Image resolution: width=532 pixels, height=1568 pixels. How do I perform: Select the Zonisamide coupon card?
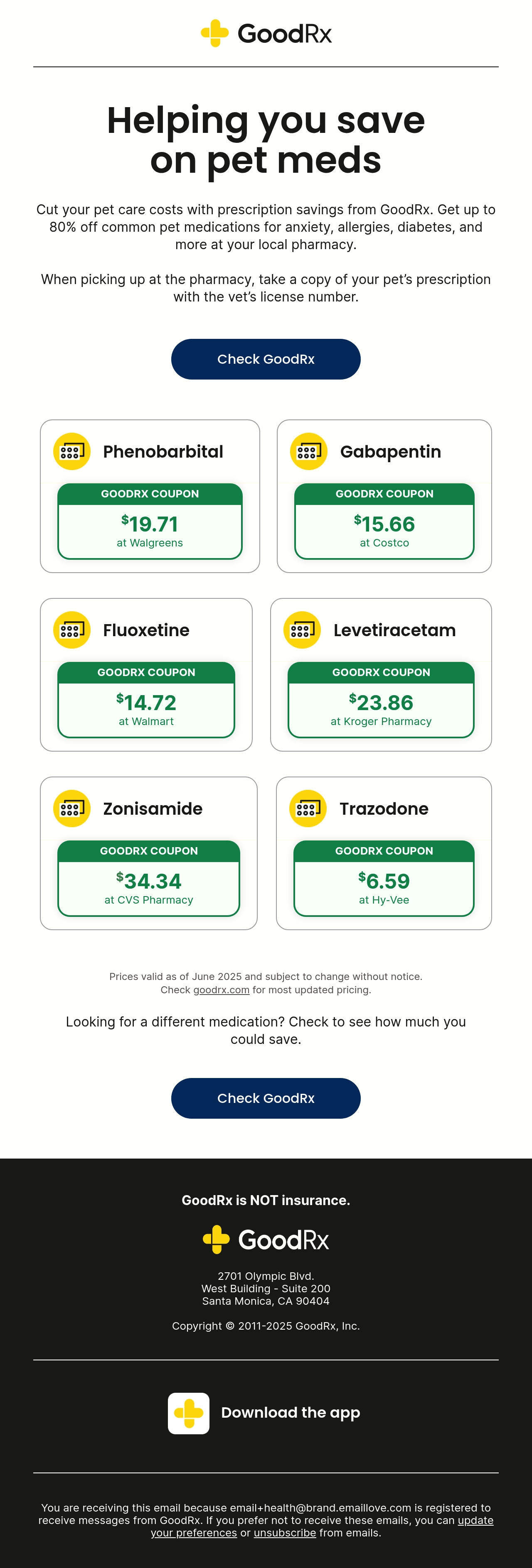pyautogui.click(x=149, y=853)
